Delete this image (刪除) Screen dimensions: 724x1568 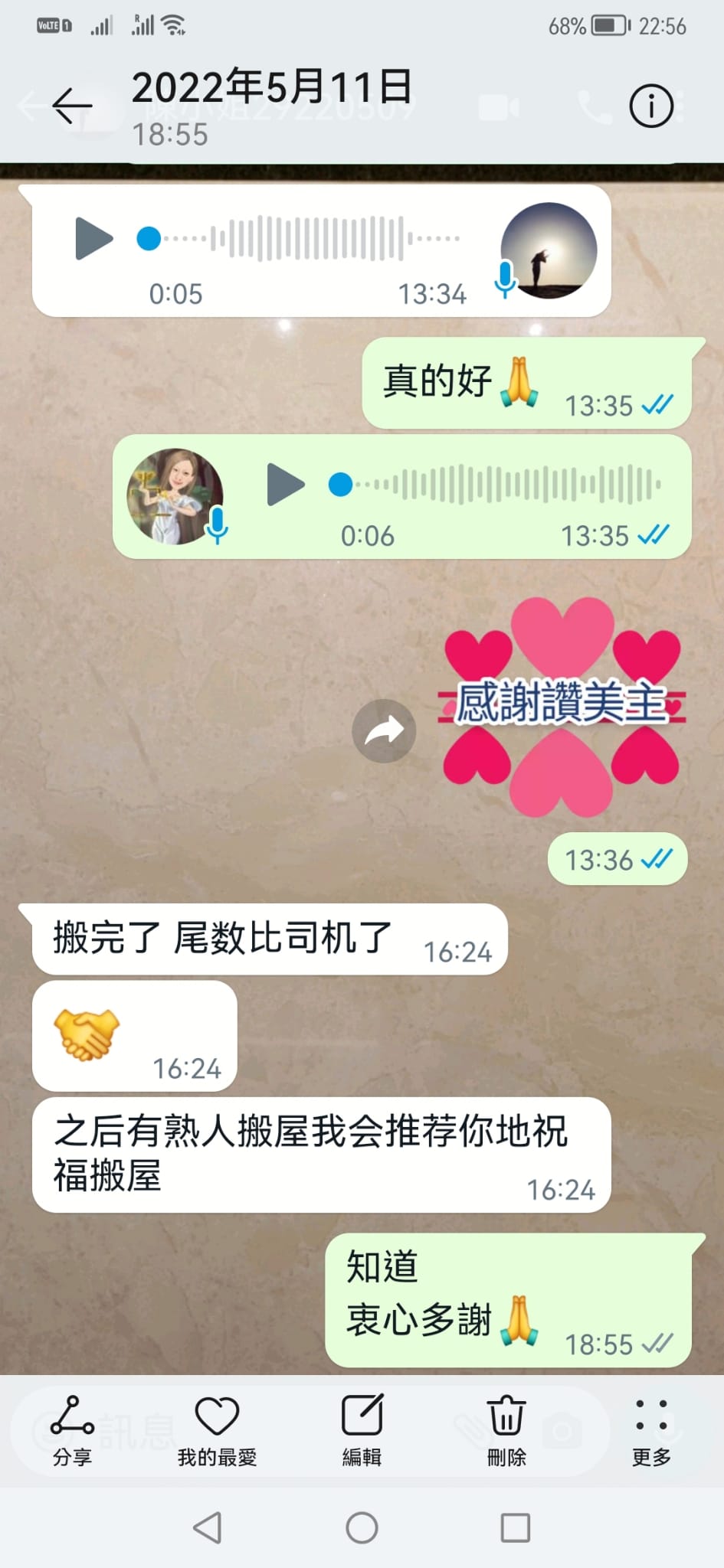click(506, 1429)
